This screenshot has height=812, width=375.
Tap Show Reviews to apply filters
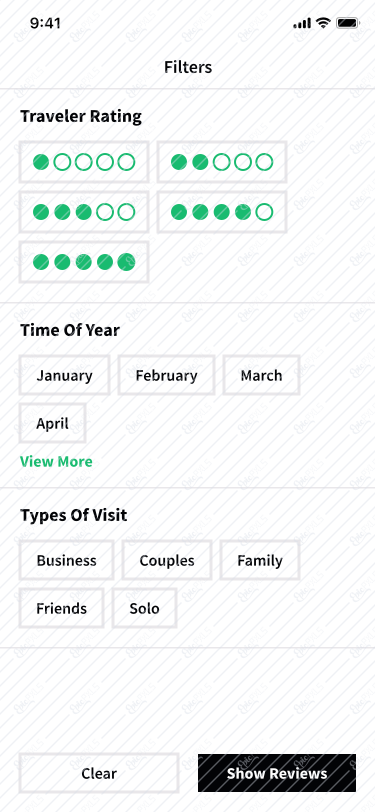[277, 773]
